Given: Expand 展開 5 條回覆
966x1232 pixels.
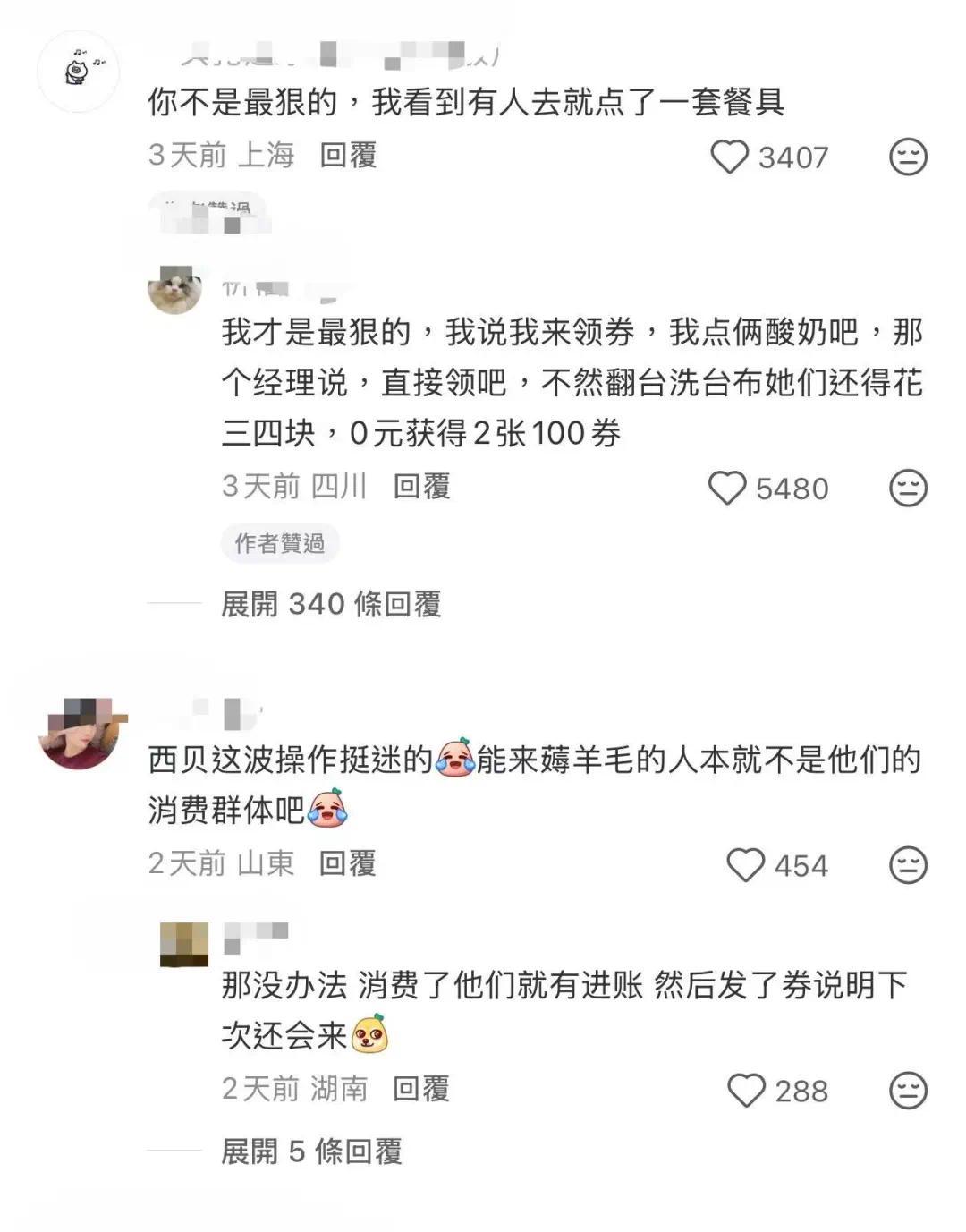Looking at the screenshot, I should [x=311, y=1151].
